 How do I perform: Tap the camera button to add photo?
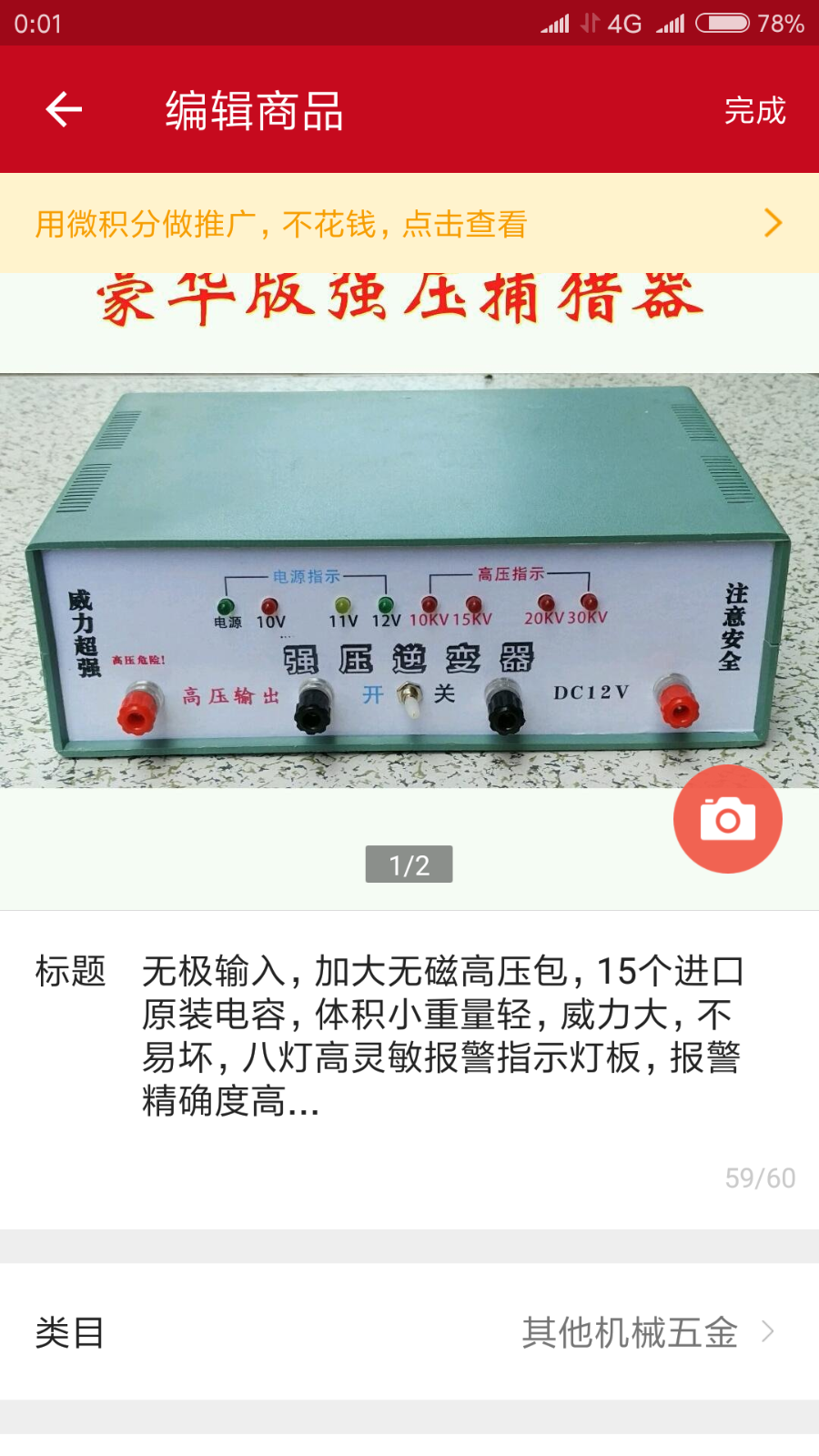(x=727, y=819)
